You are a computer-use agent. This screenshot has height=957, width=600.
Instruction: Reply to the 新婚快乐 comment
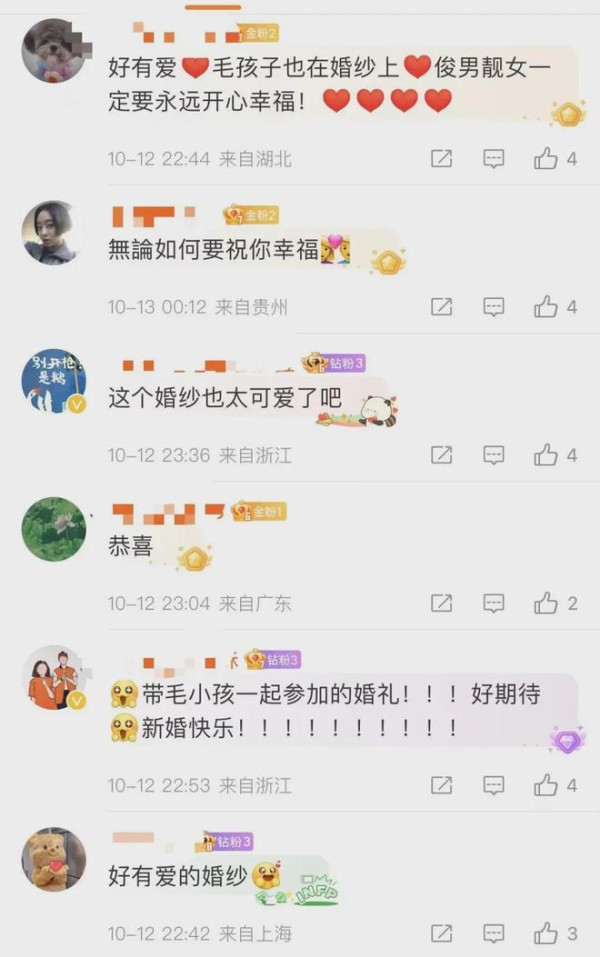[494, 785]
